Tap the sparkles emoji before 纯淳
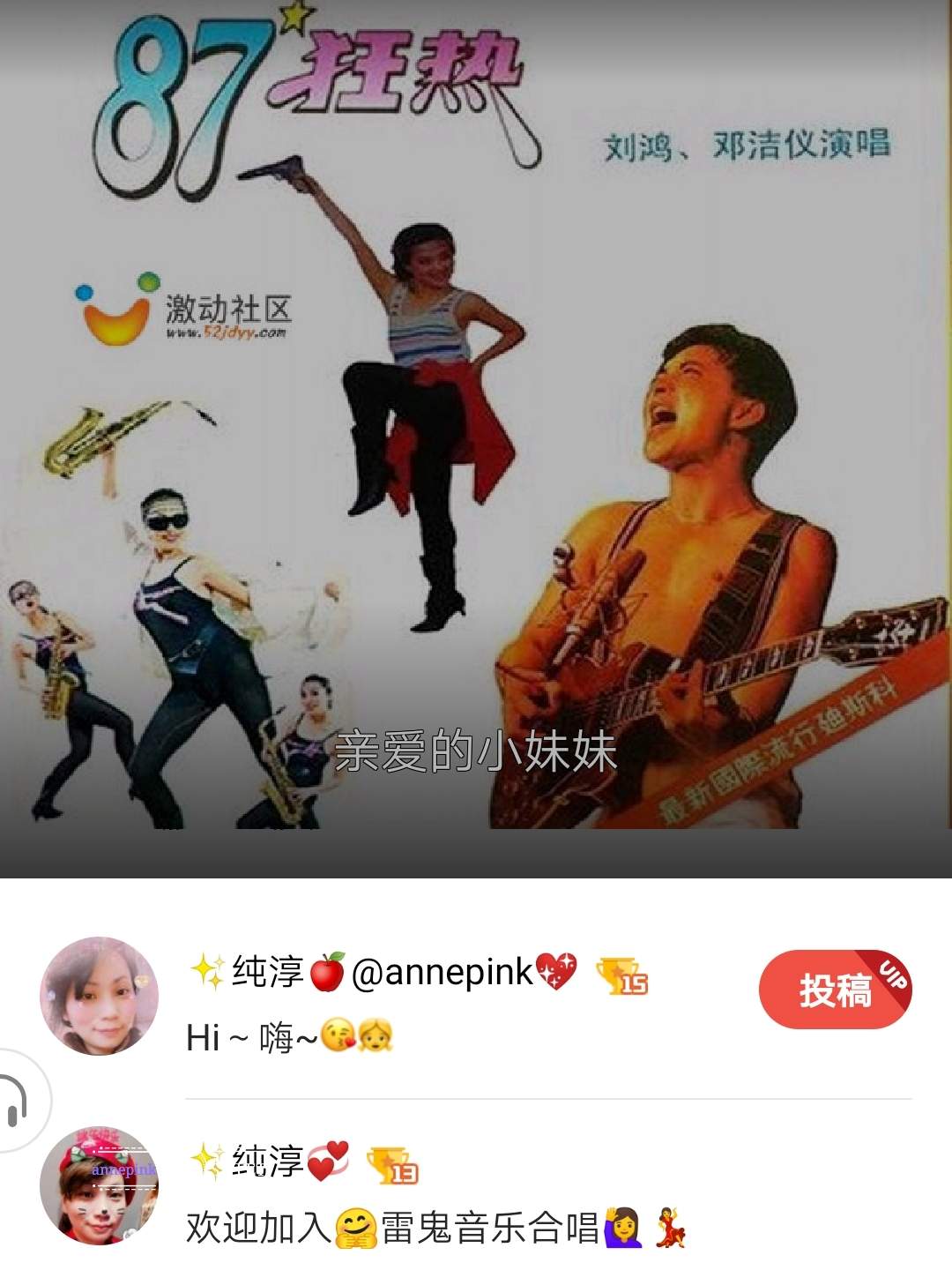 (x=205, y=977)
